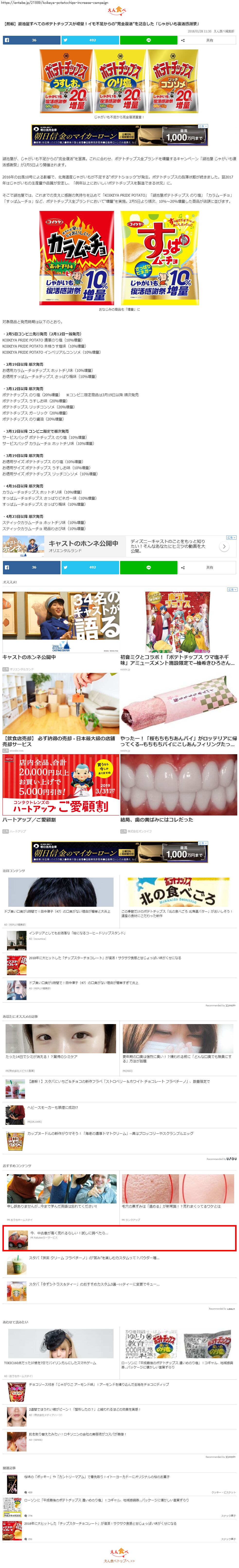Open the 朝日信金 マイカーローン banner under the headline
The width and height of the screenshot is (239, 1568).
[x=119, y=135]
